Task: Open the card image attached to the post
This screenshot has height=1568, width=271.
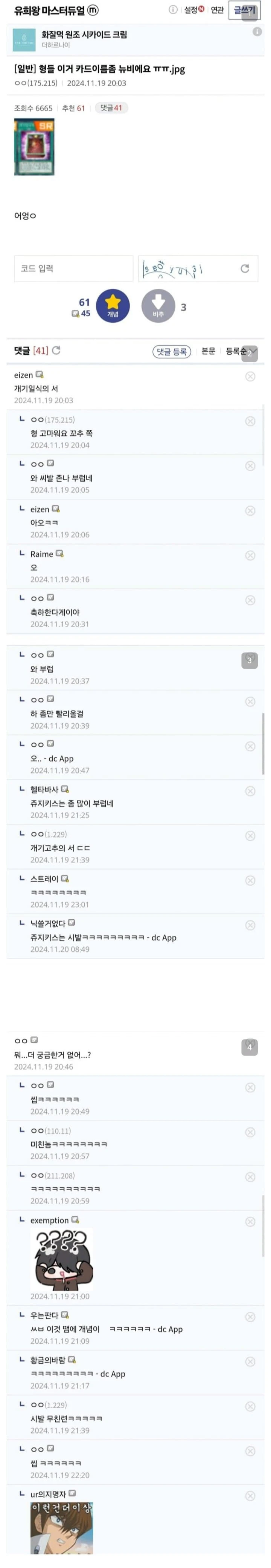Action: pyautogui.click(x=34, y=147)
